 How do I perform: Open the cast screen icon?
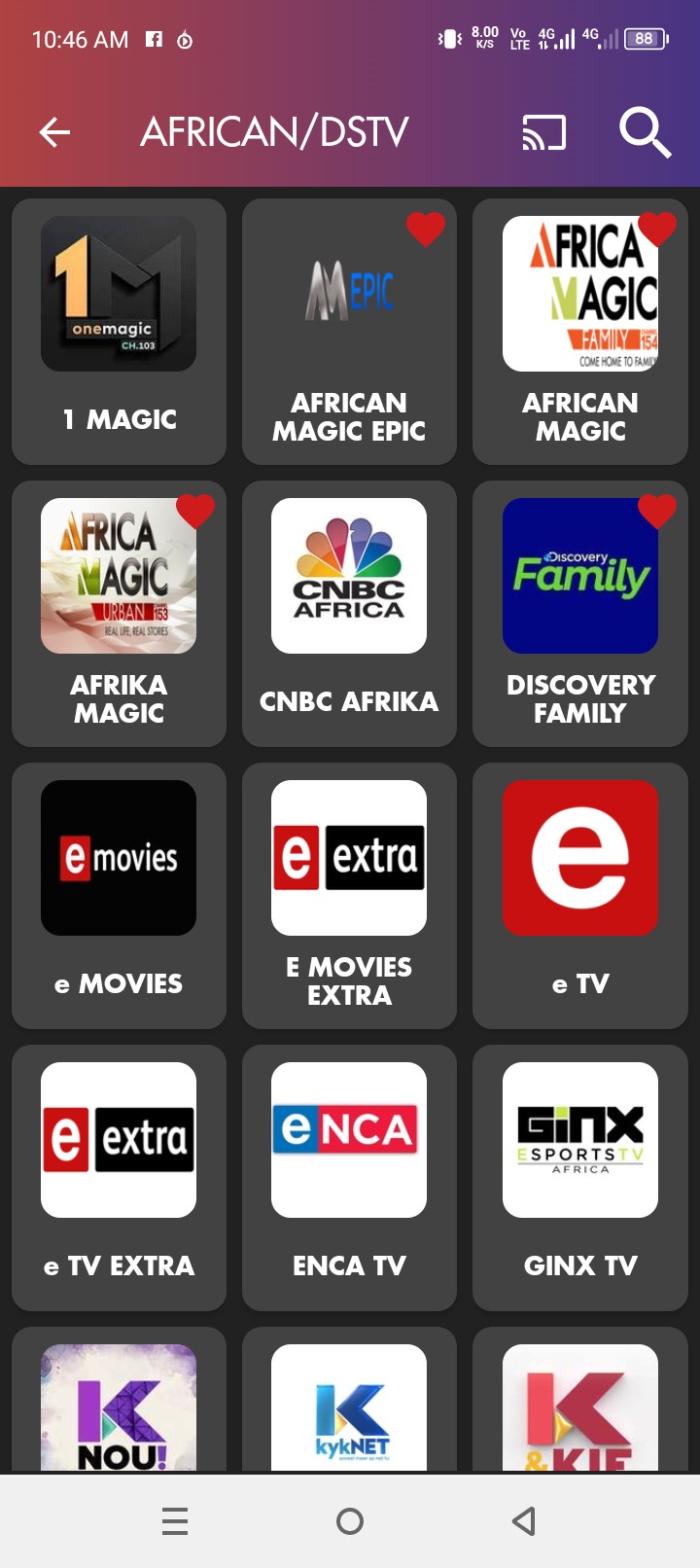pos(543,132)
